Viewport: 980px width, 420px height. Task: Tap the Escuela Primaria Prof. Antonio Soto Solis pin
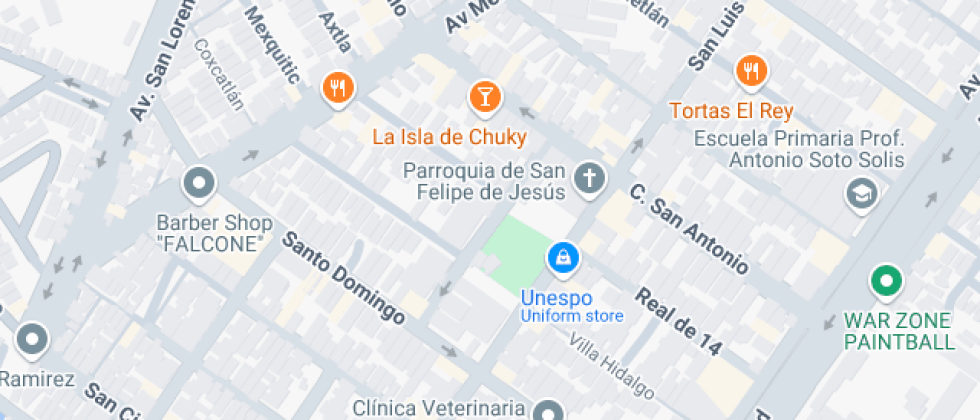click(861, 193)
